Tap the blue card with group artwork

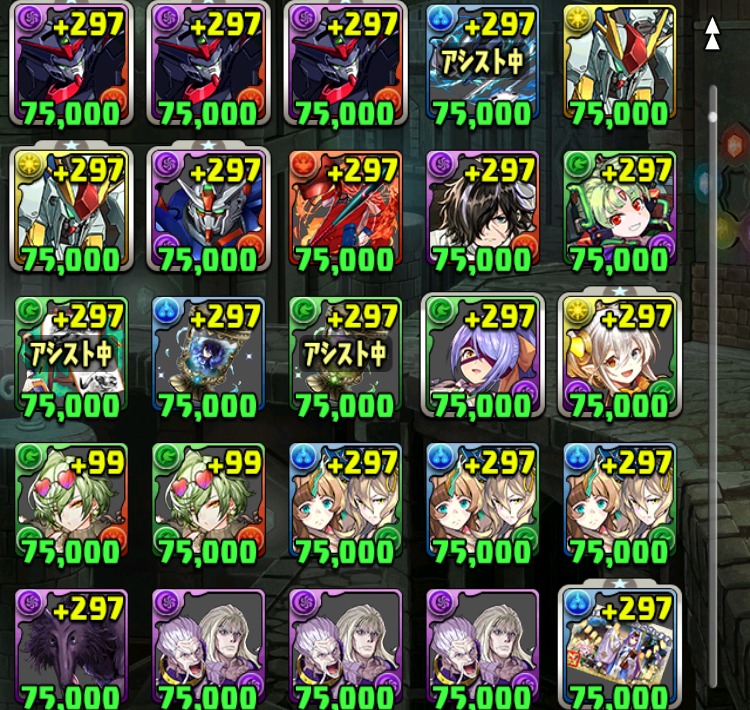click(x=619, y=648)
